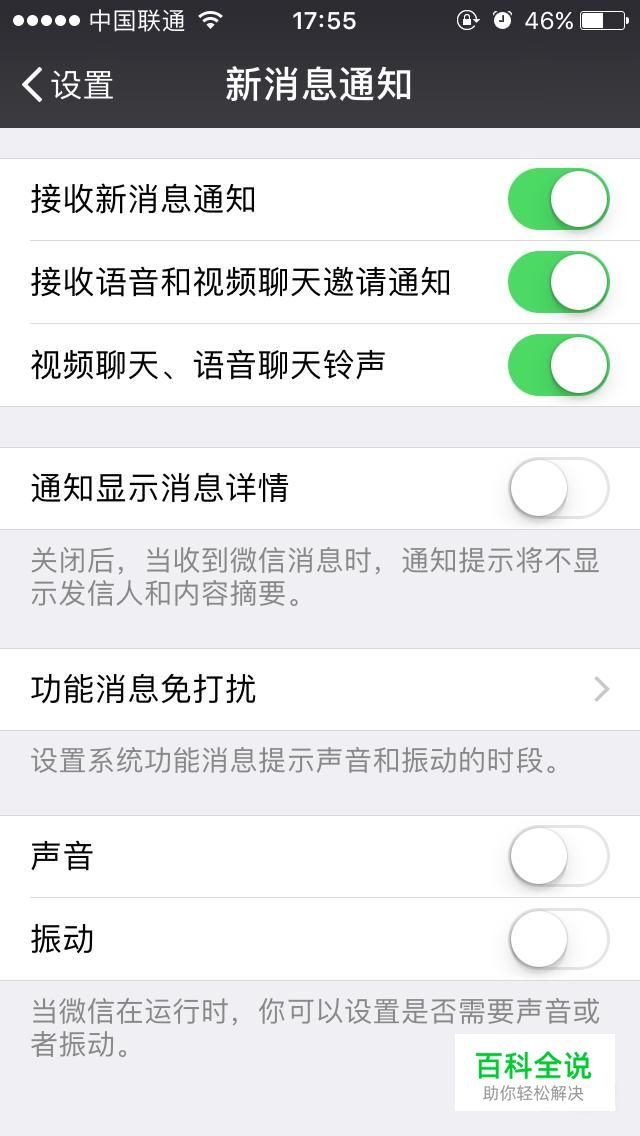Go back to 设置
This screenshot has width=640, height=1136.
coord(67,85)
